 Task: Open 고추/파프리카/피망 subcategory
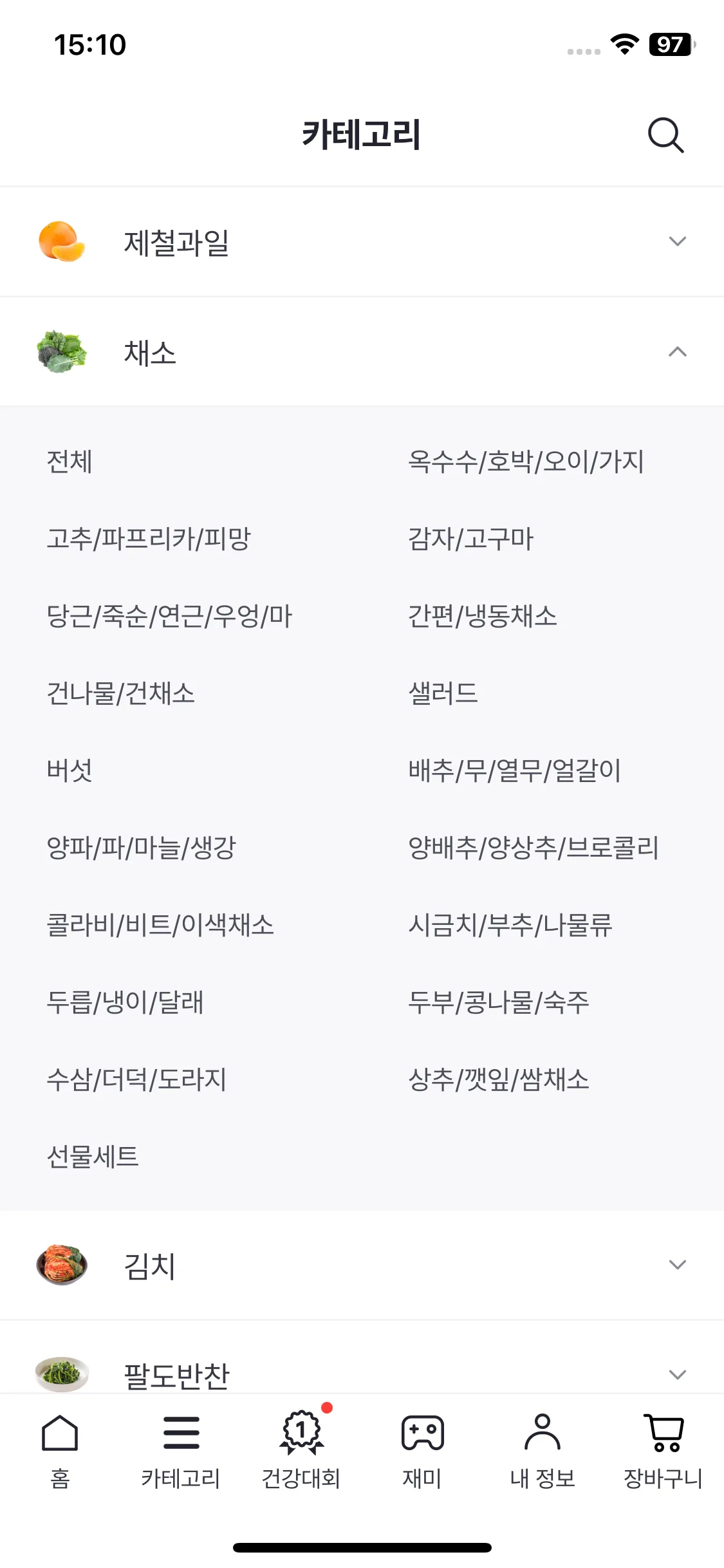coord(149,539)
